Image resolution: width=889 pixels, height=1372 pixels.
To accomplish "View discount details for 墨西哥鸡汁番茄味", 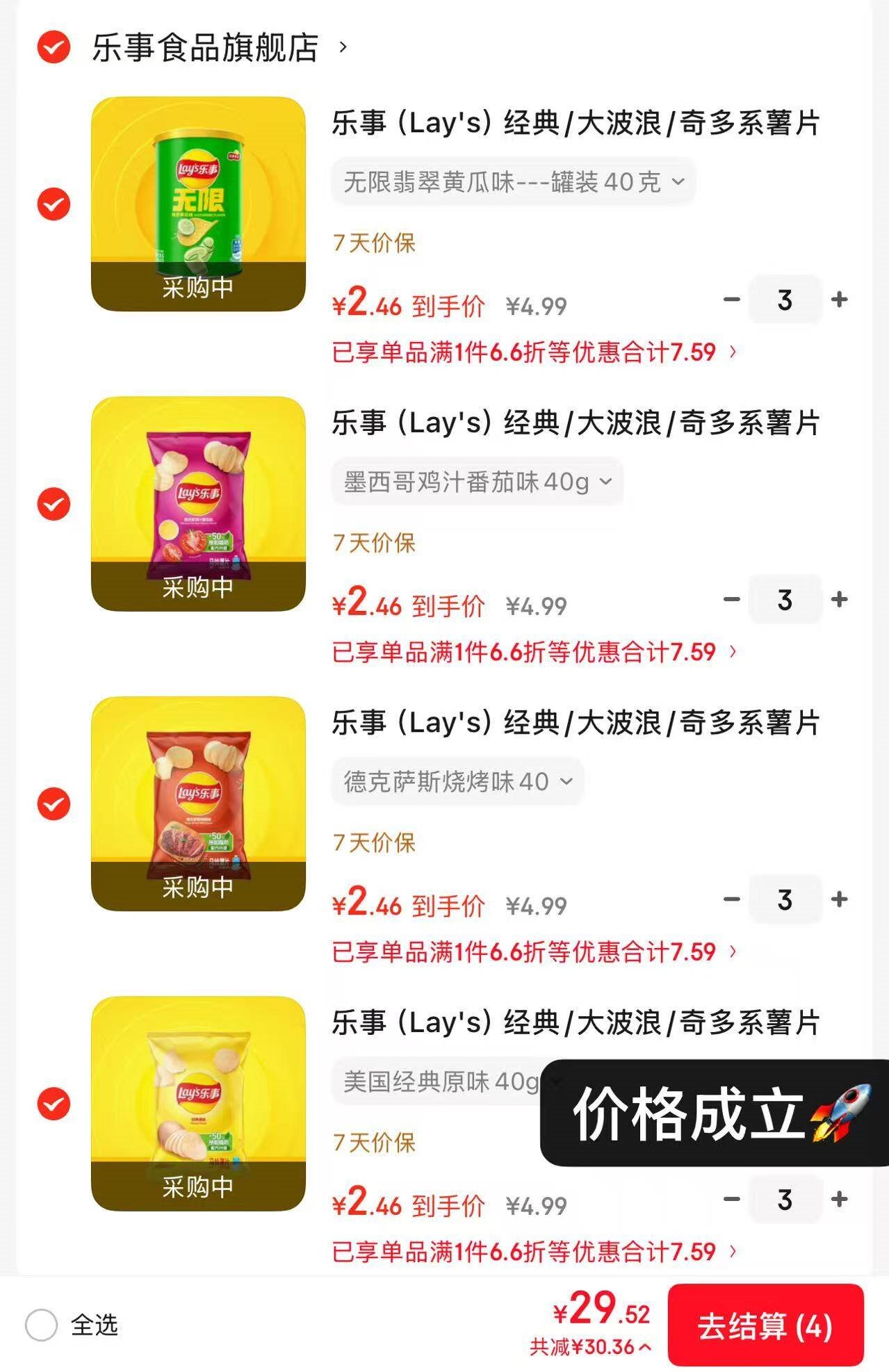I will tap(534, 652).
